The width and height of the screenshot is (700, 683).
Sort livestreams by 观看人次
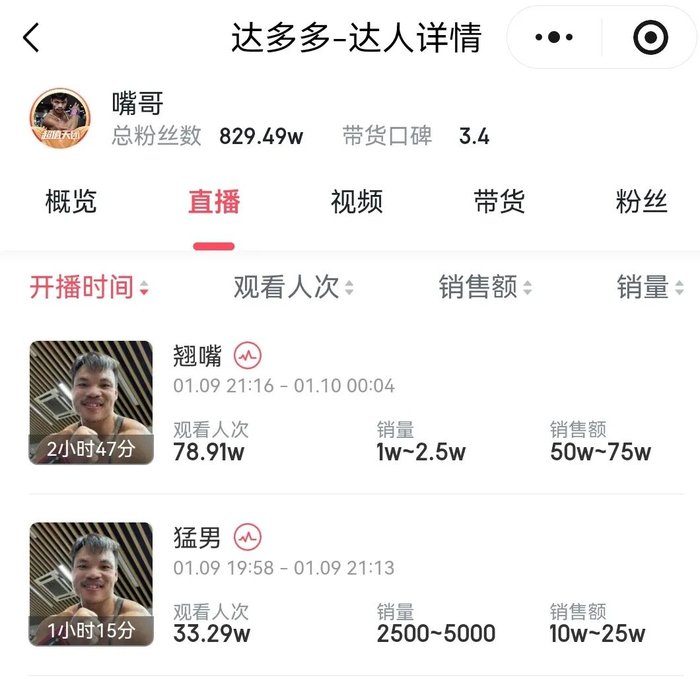tap(294, 287)
